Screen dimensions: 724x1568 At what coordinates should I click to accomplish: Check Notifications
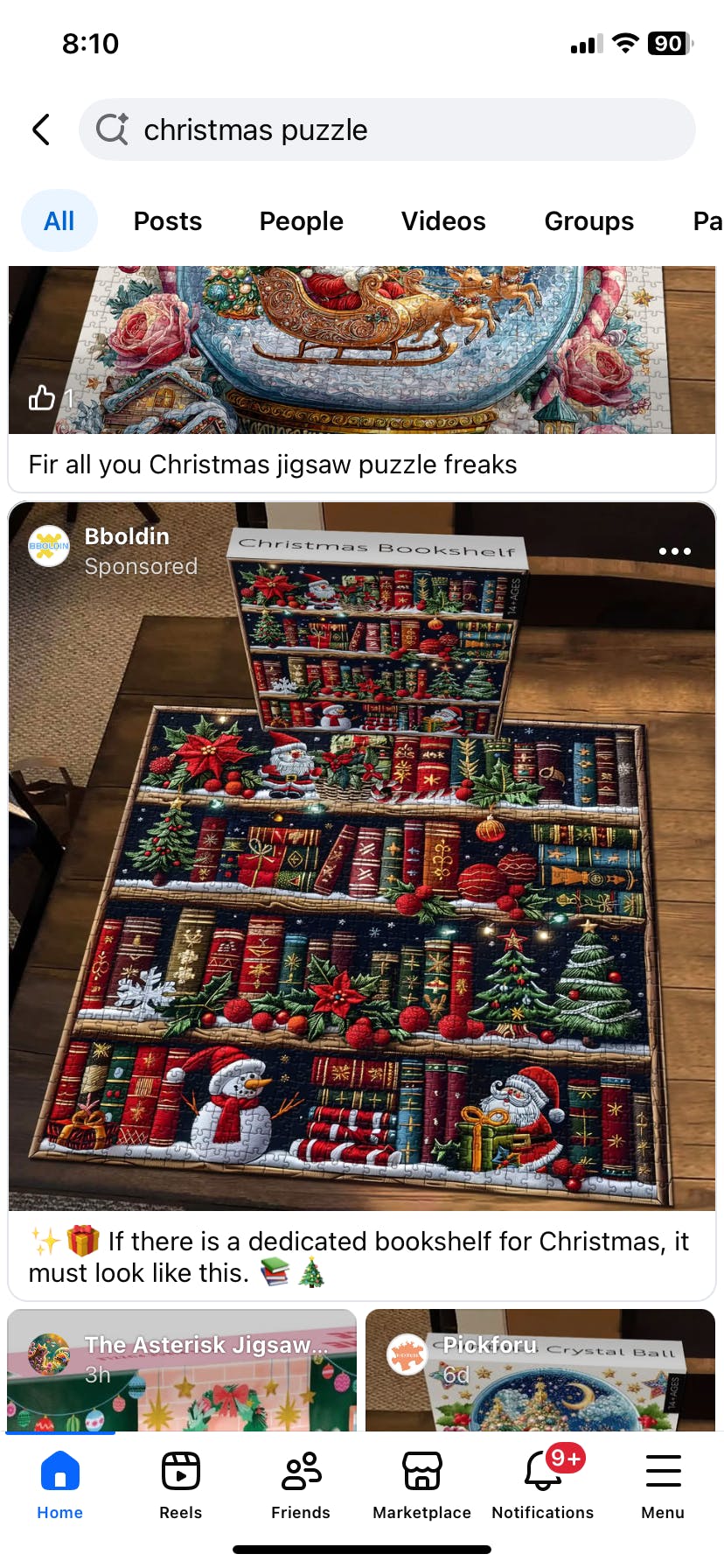click(x=543, y=1486)
